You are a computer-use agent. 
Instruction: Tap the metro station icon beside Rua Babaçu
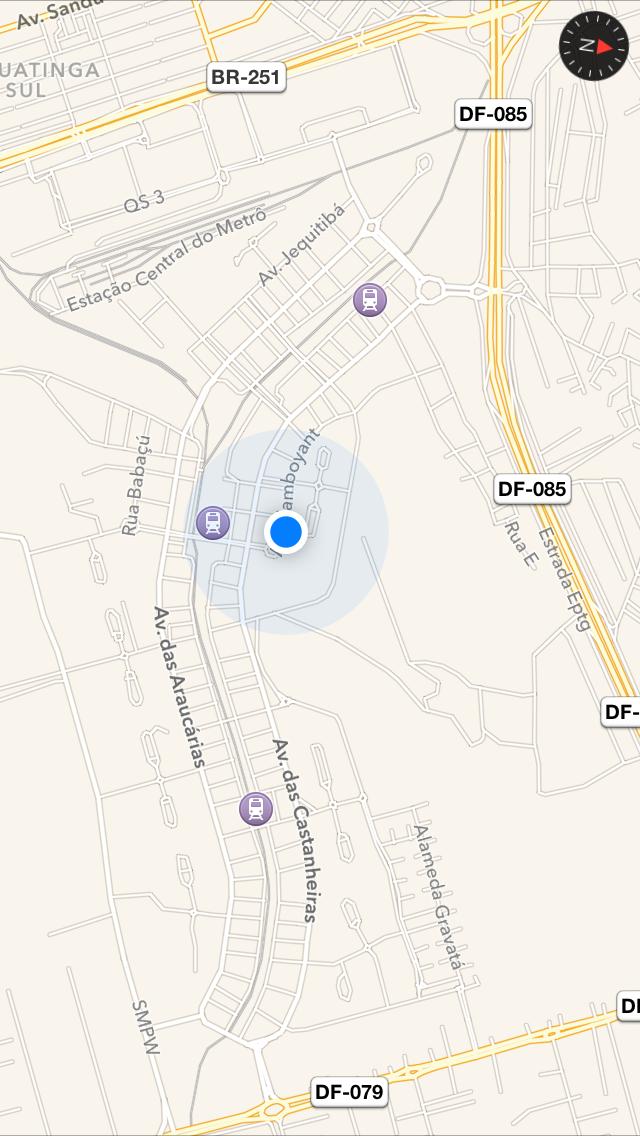(212, 522)
